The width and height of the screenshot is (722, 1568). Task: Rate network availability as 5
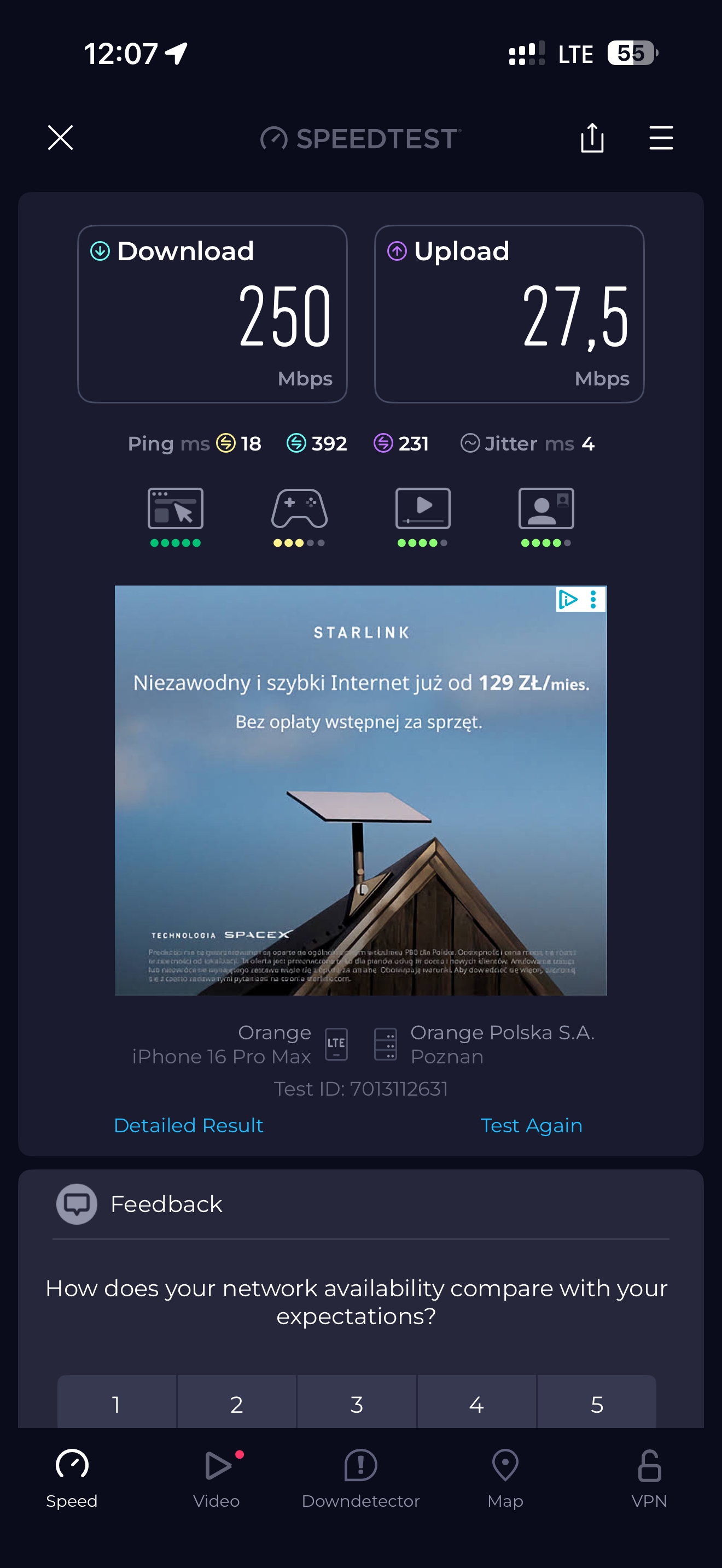click(597, 1402)
